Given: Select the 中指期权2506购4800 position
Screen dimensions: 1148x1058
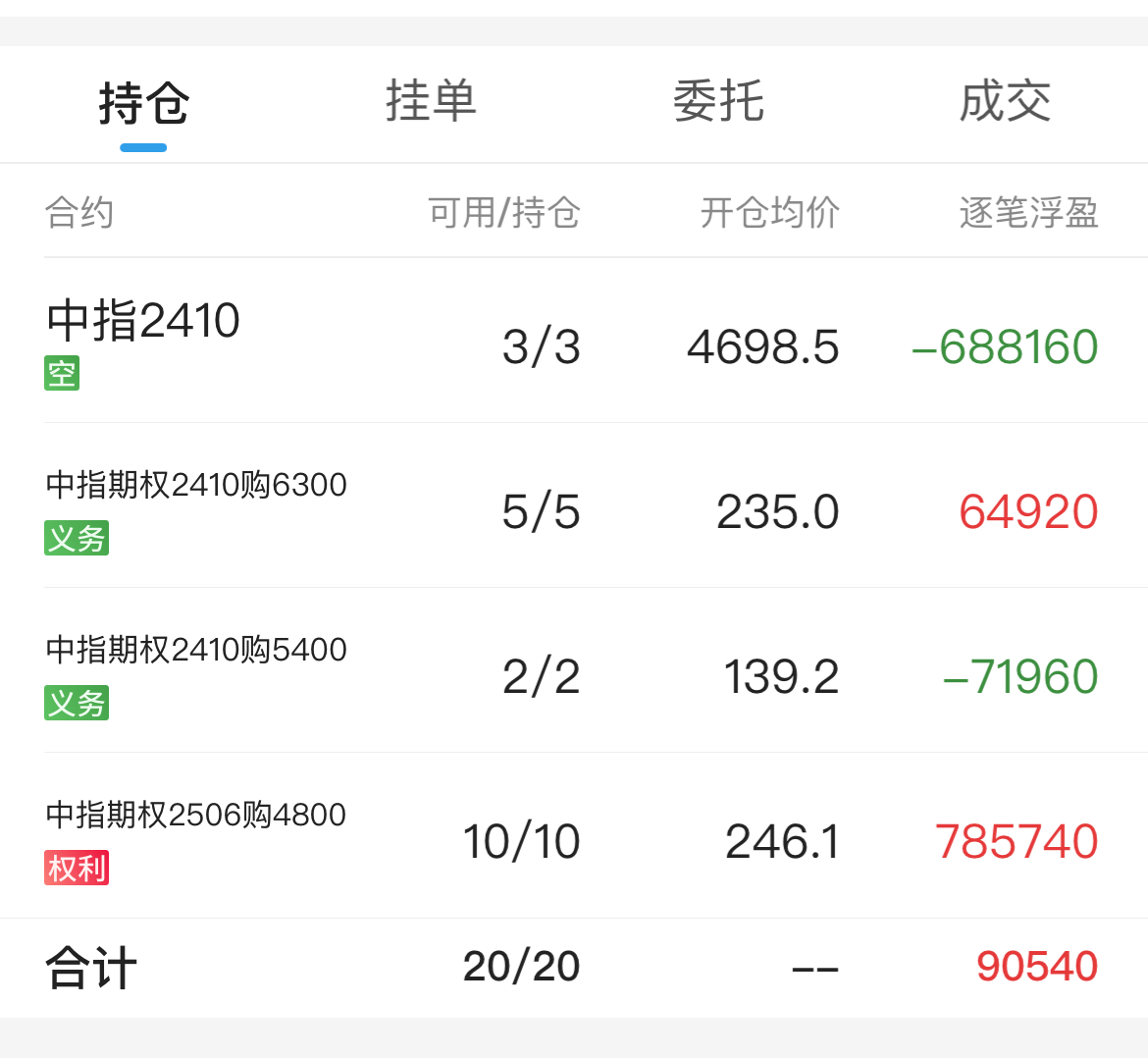Looking at the screenshot, I should click(x=574, y=834).
